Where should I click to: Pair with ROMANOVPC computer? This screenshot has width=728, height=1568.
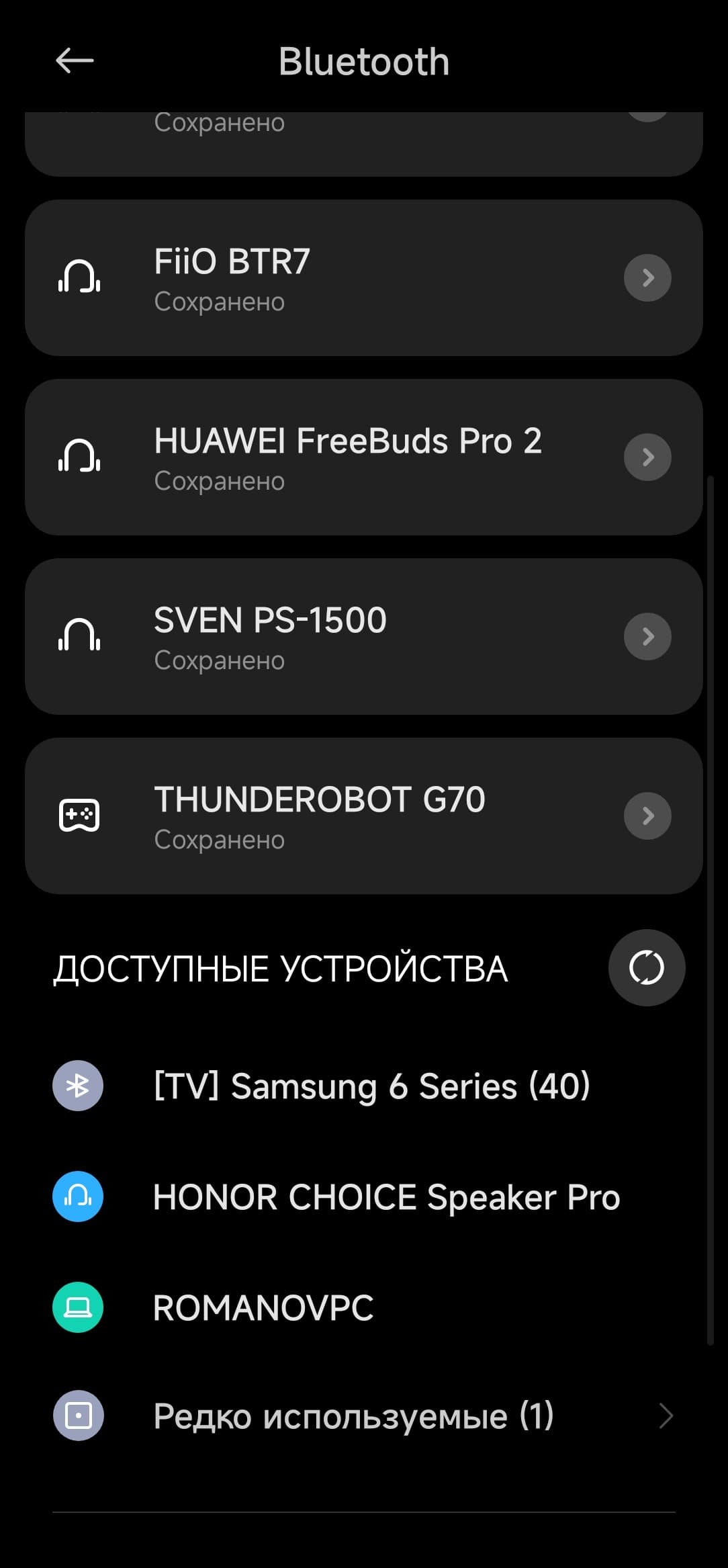pos(263,1307)
